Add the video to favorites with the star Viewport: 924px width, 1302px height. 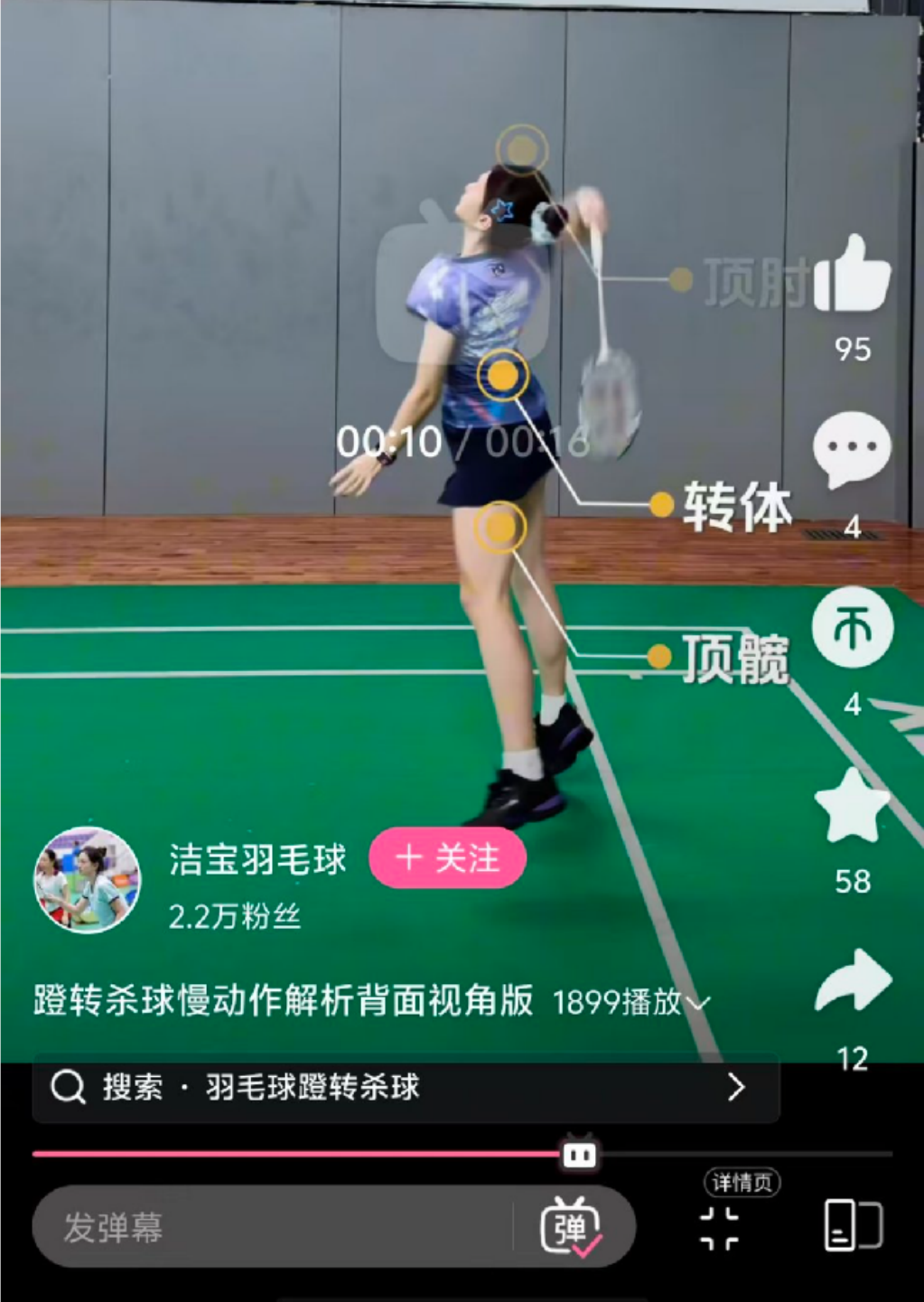852,805
